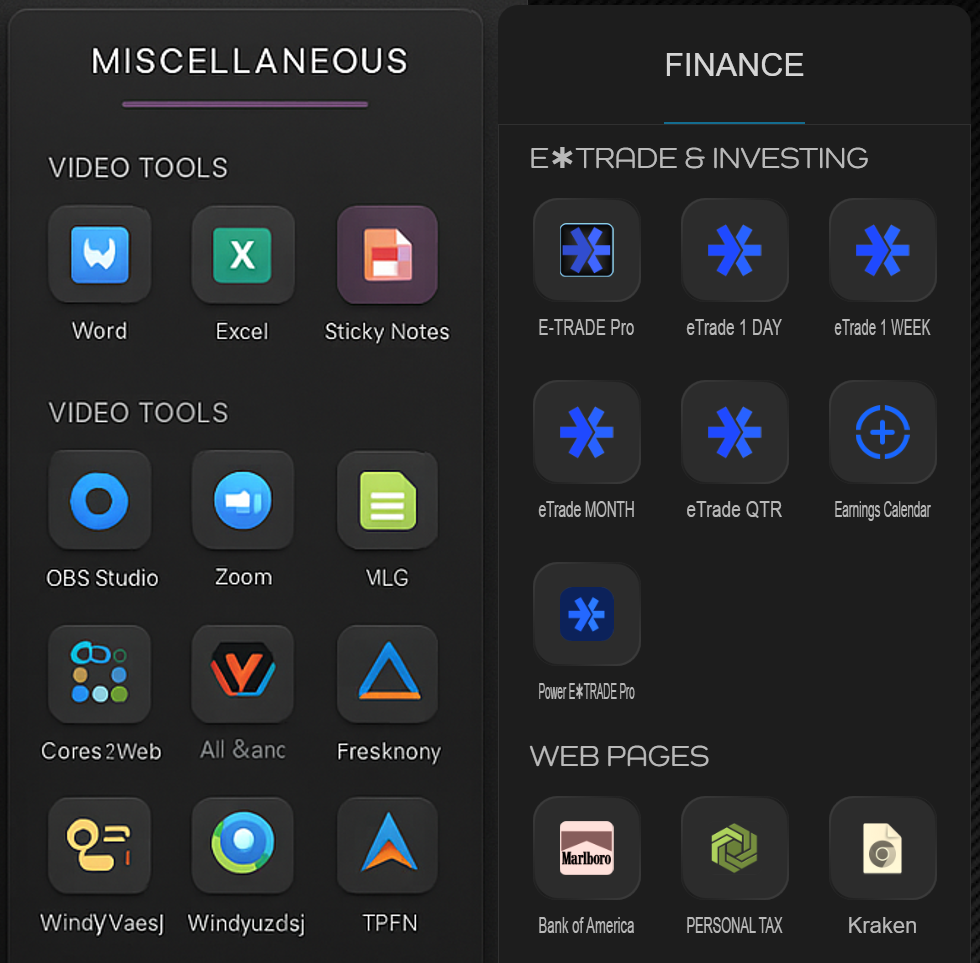
Task: Open the eTrade MONTH shortcut
Action: pos(586,432)
